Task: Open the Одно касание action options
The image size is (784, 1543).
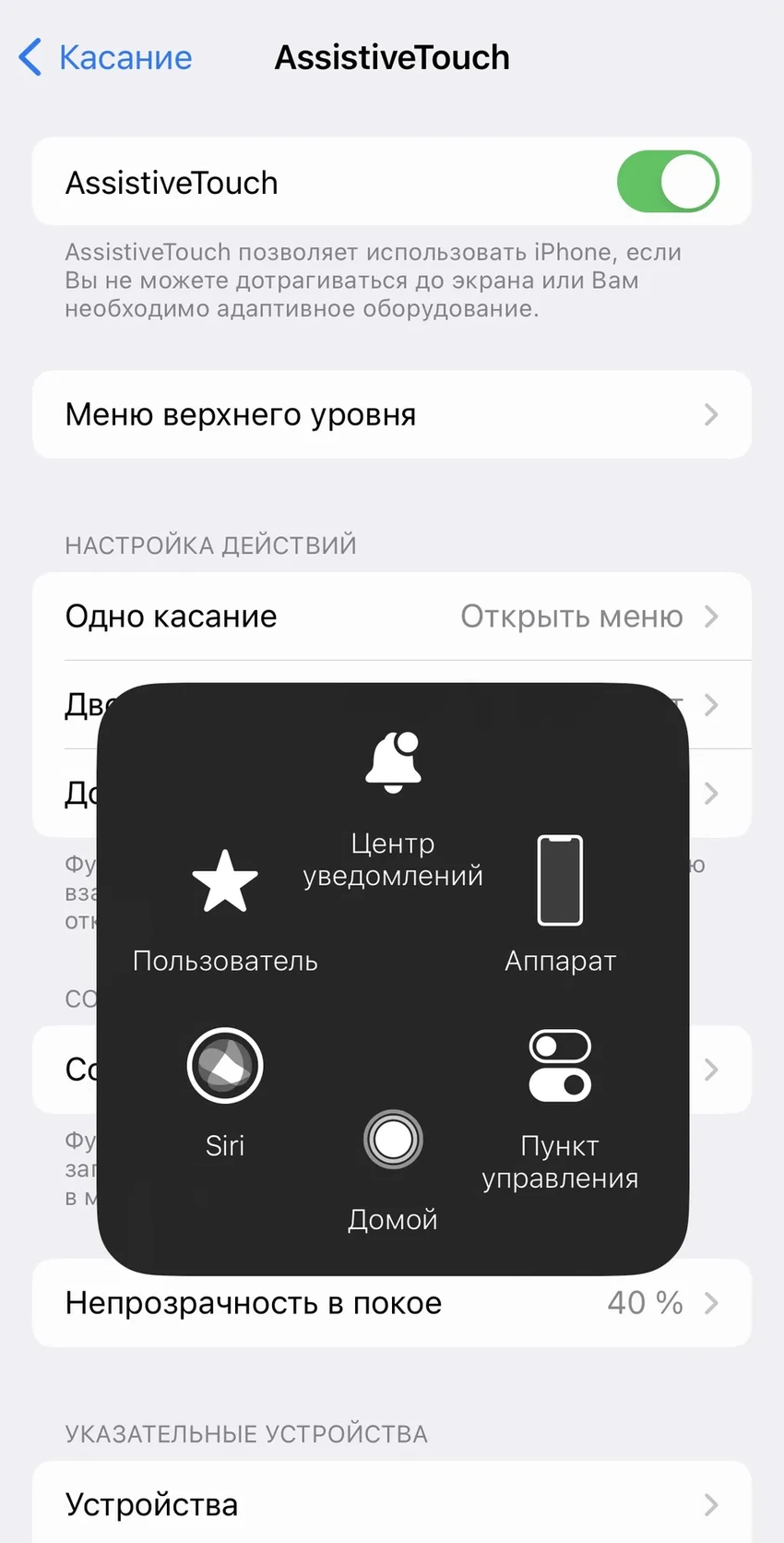Action: [x=392, y=616]
